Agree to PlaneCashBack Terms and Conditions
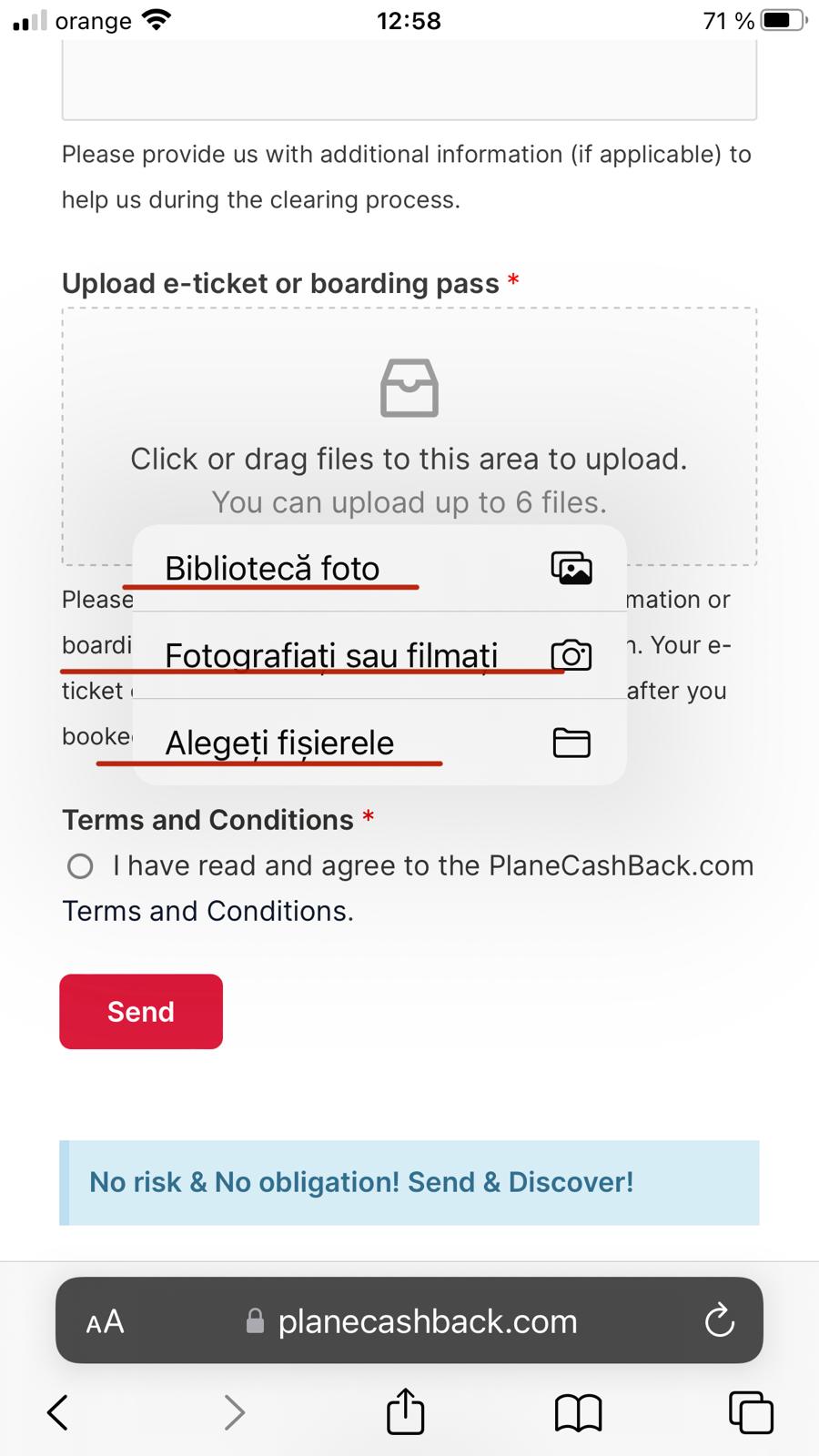This screenshot has width=819, height=1456. [80, 866]
